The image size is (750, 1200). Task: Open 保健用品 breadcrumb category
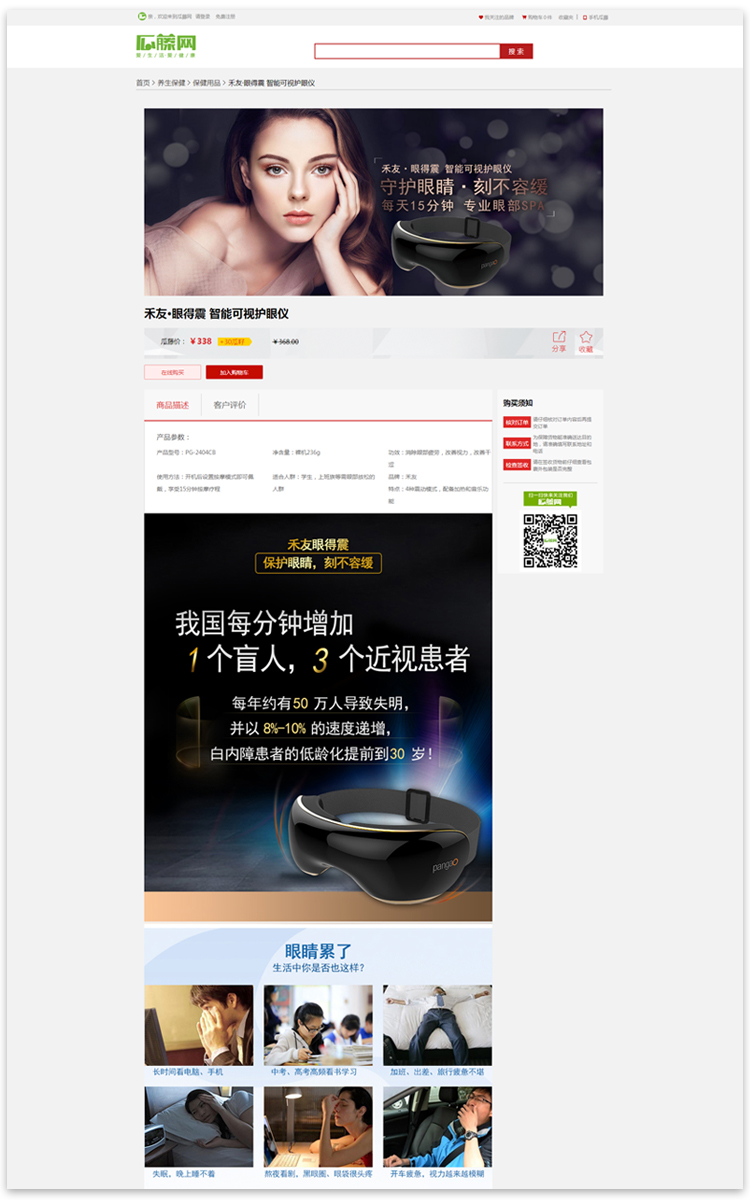[206, 83]
